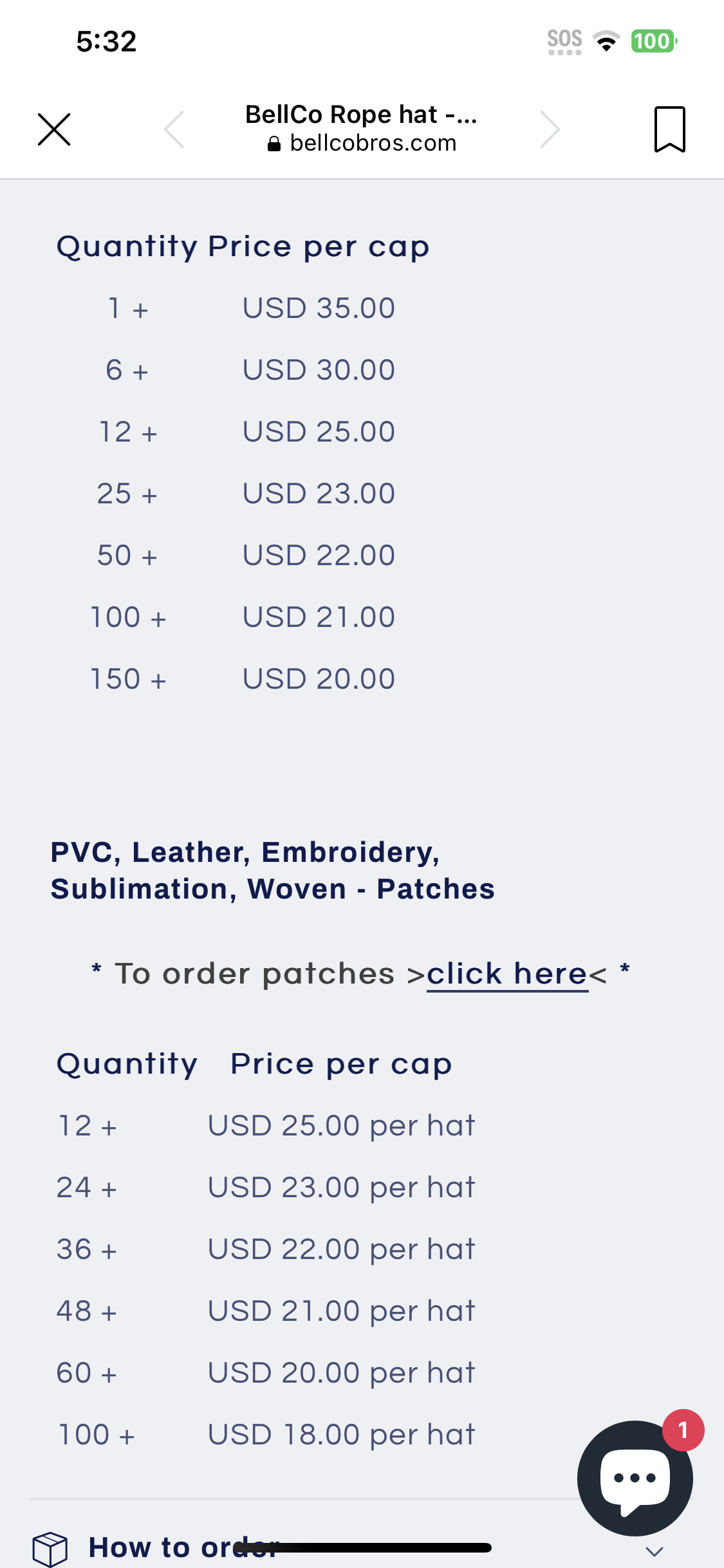Expand the How to order section
Screen dimensions: 724x1568
654,1550
